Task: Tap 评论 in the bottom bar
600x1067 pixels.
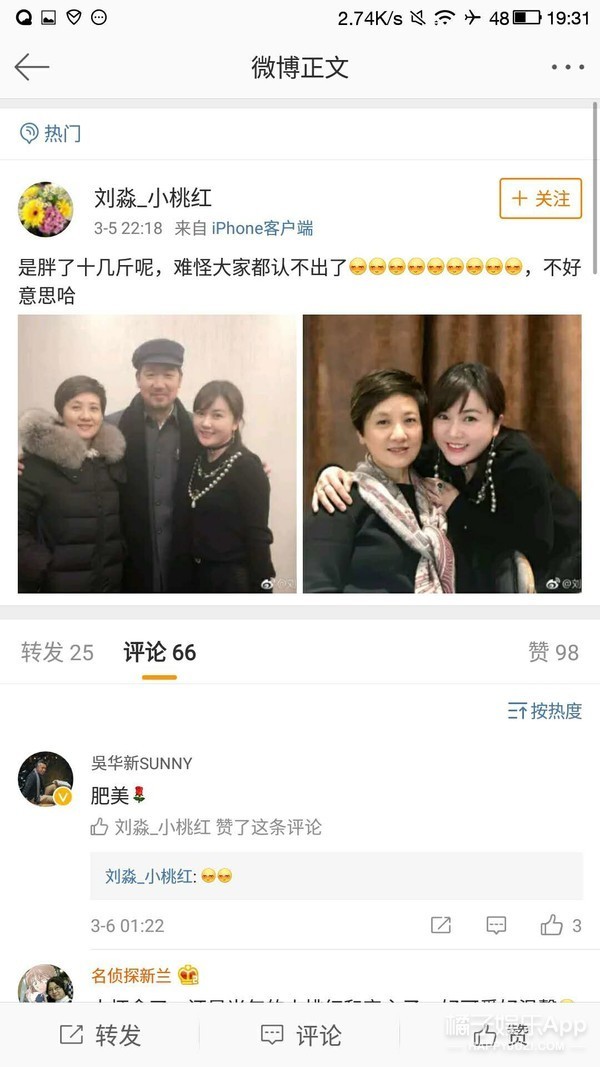Action: [300, 1035]
